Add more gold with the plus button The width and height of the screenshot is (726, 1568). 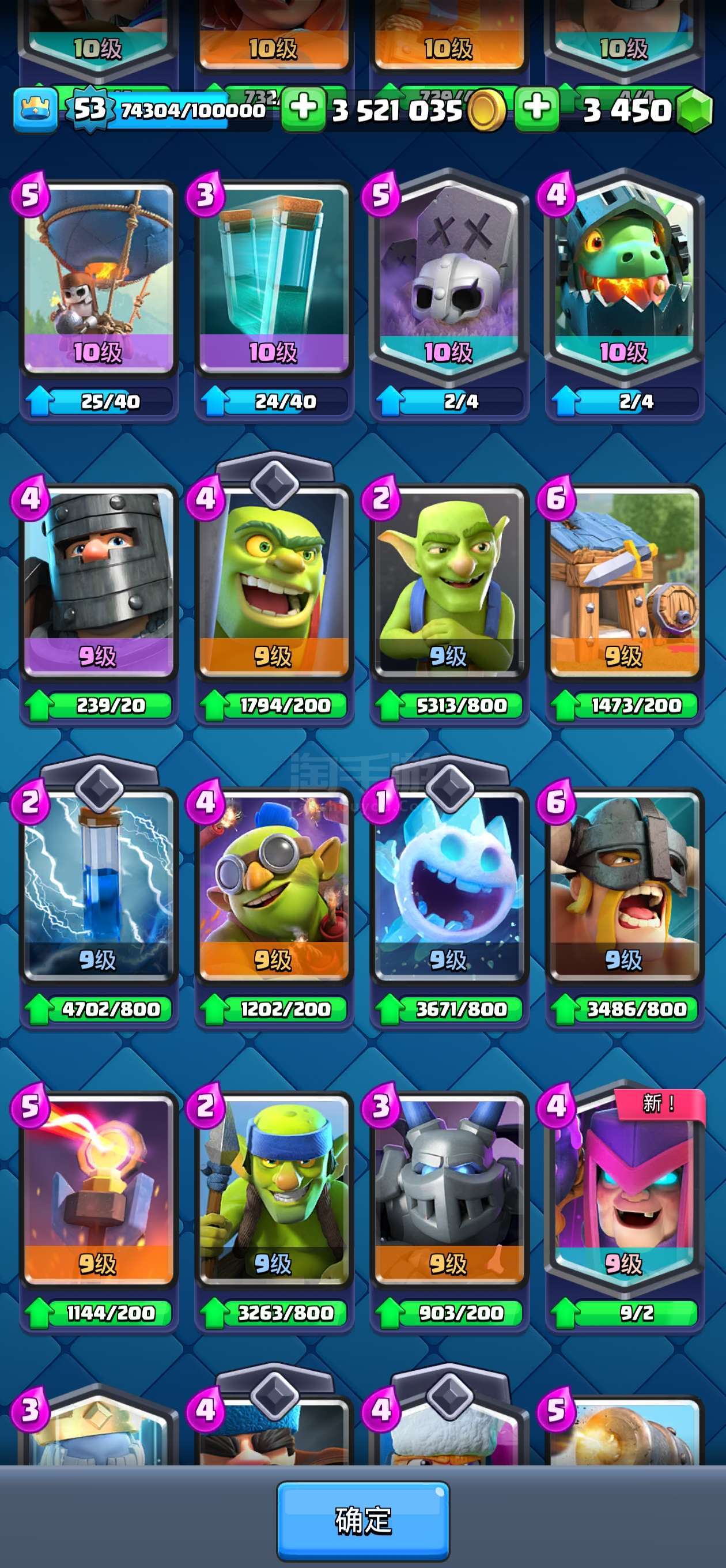(x=303, y=110)
